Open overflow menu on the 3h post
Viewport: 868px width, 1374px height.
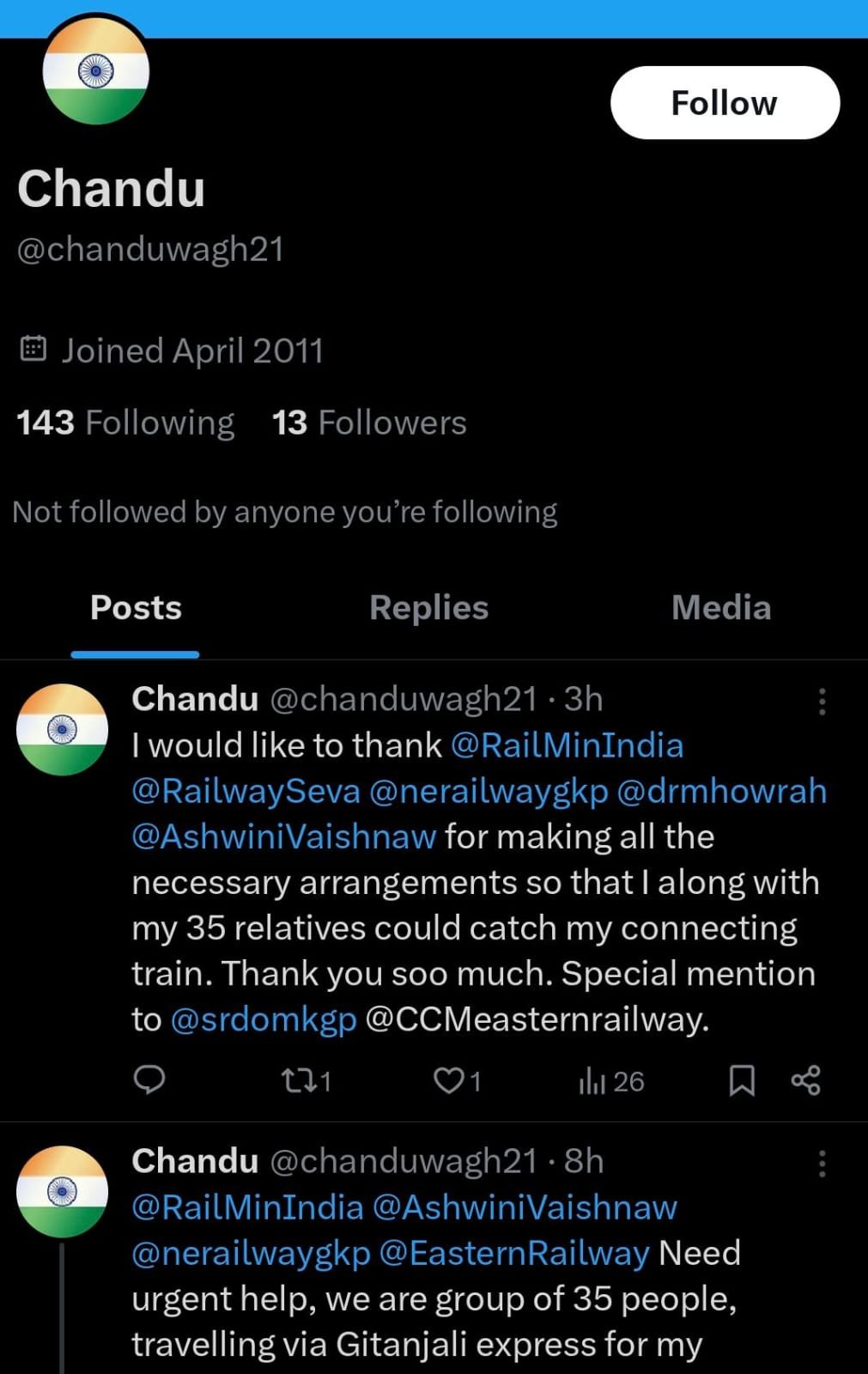[x=822, y=702]
